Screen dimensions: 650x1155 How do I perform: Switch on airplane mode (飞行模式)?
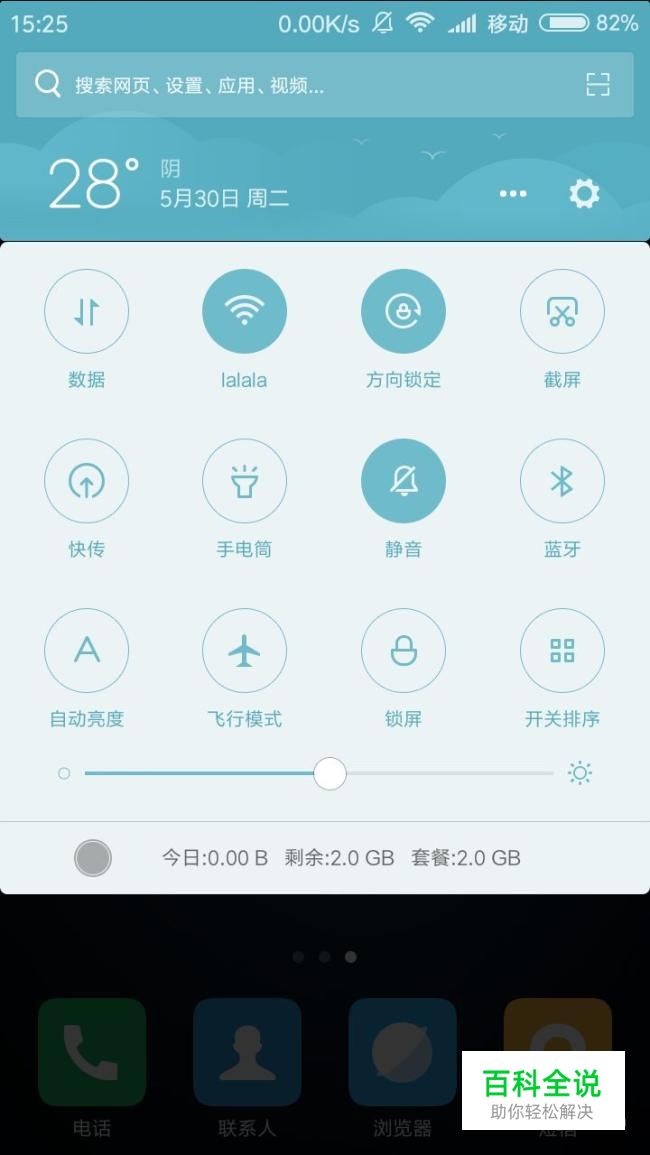click(x=244, y=651)
